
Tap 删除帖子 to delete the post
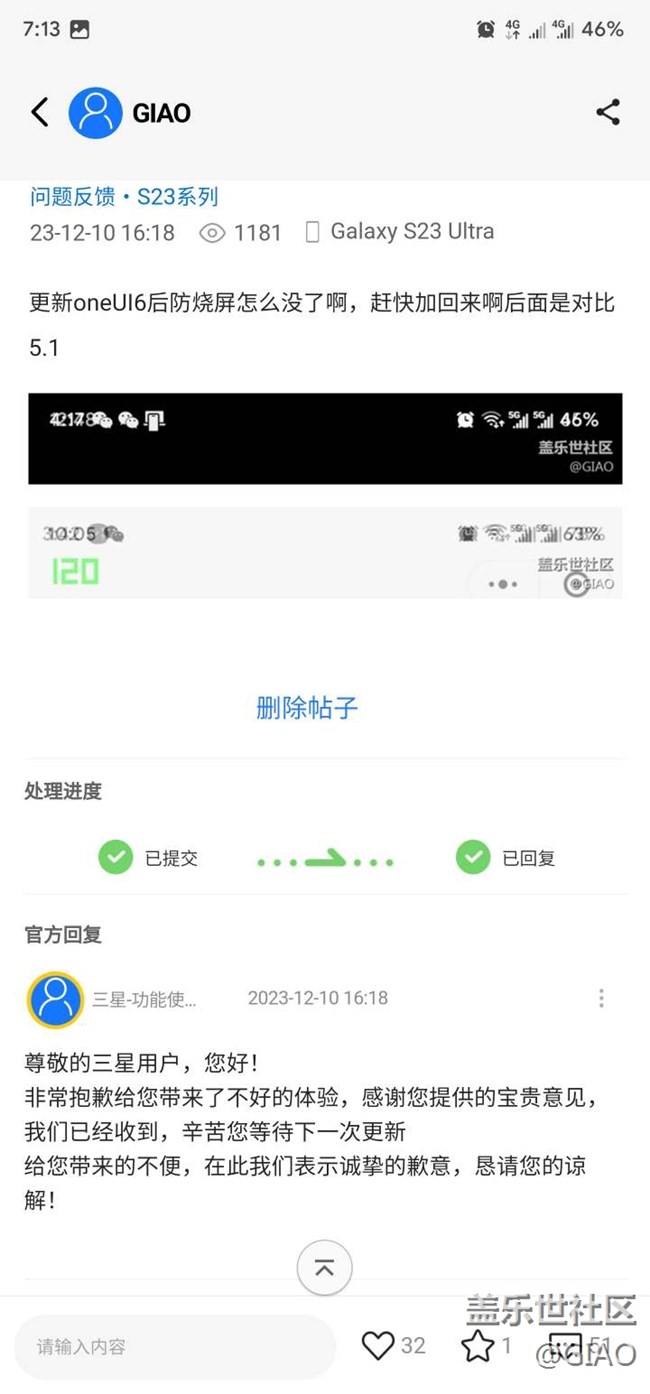pyautogui.click(x=307, y=708)
